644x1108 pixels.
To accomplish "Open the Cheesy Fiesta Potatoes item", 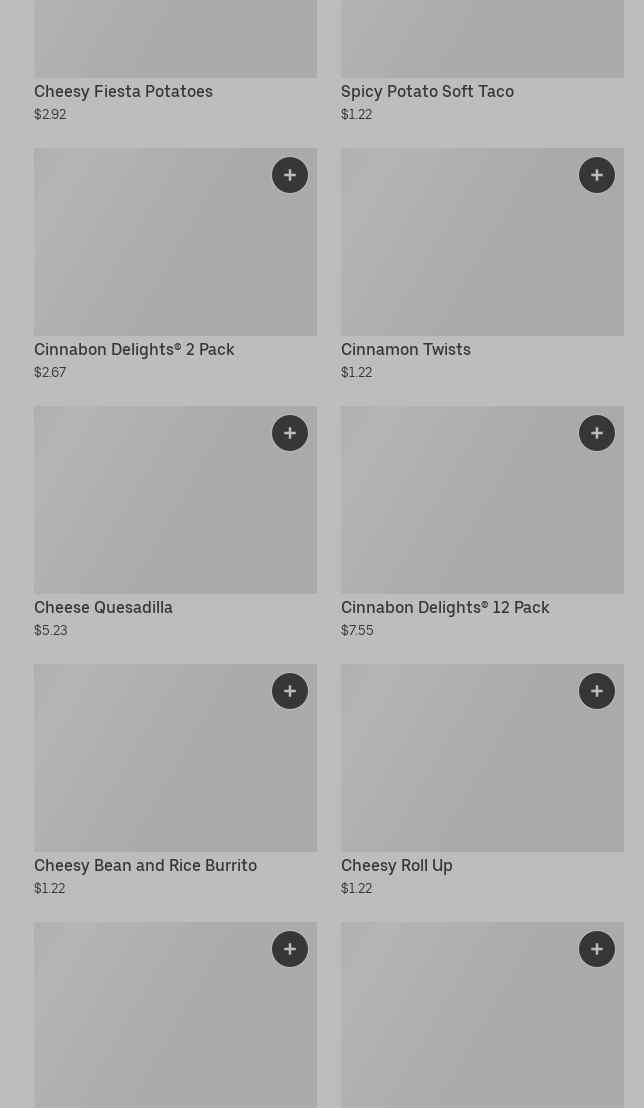I will (123, 91).
